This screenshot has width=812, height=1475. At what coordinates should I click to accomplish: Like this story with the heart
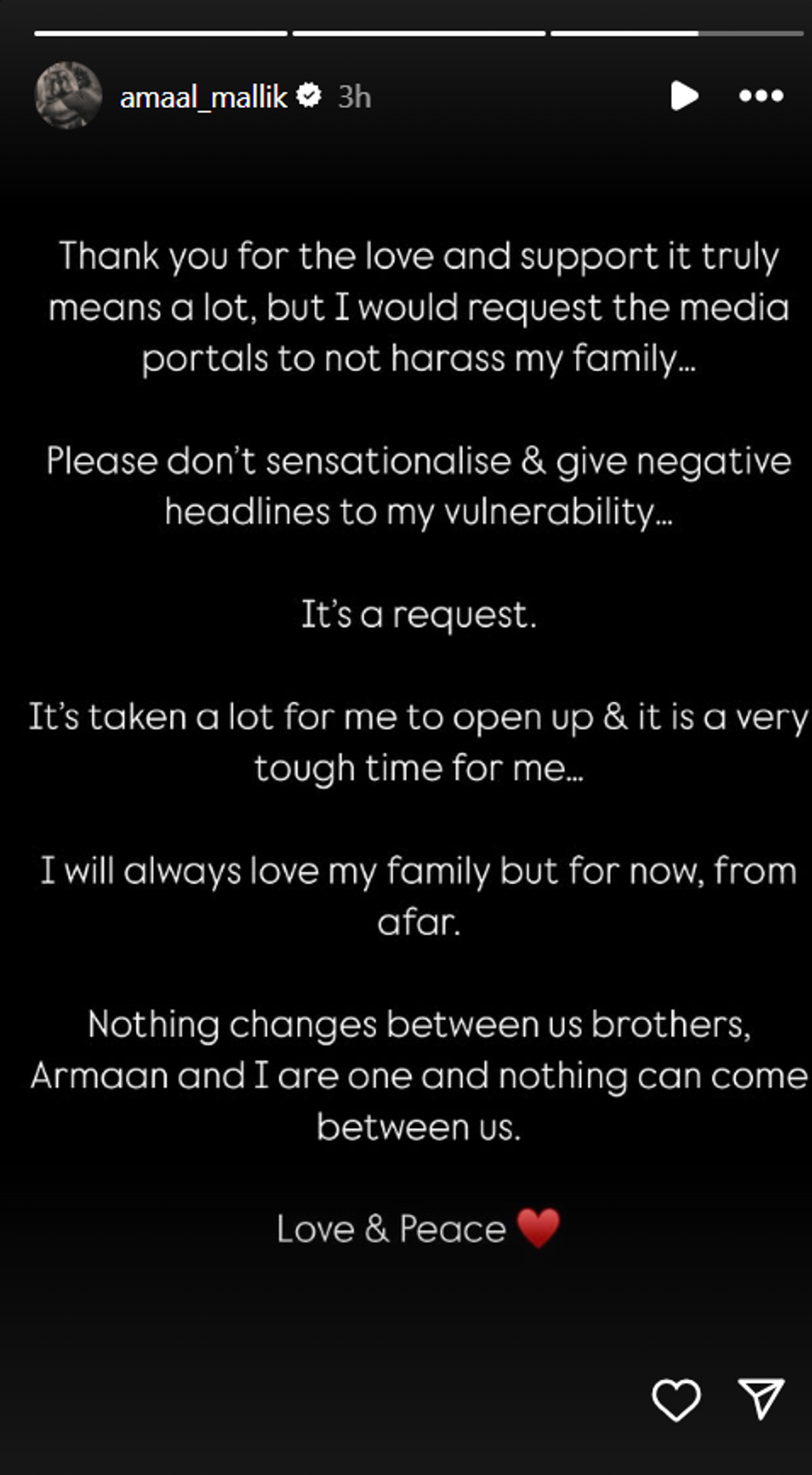[x=676, y=1400]
